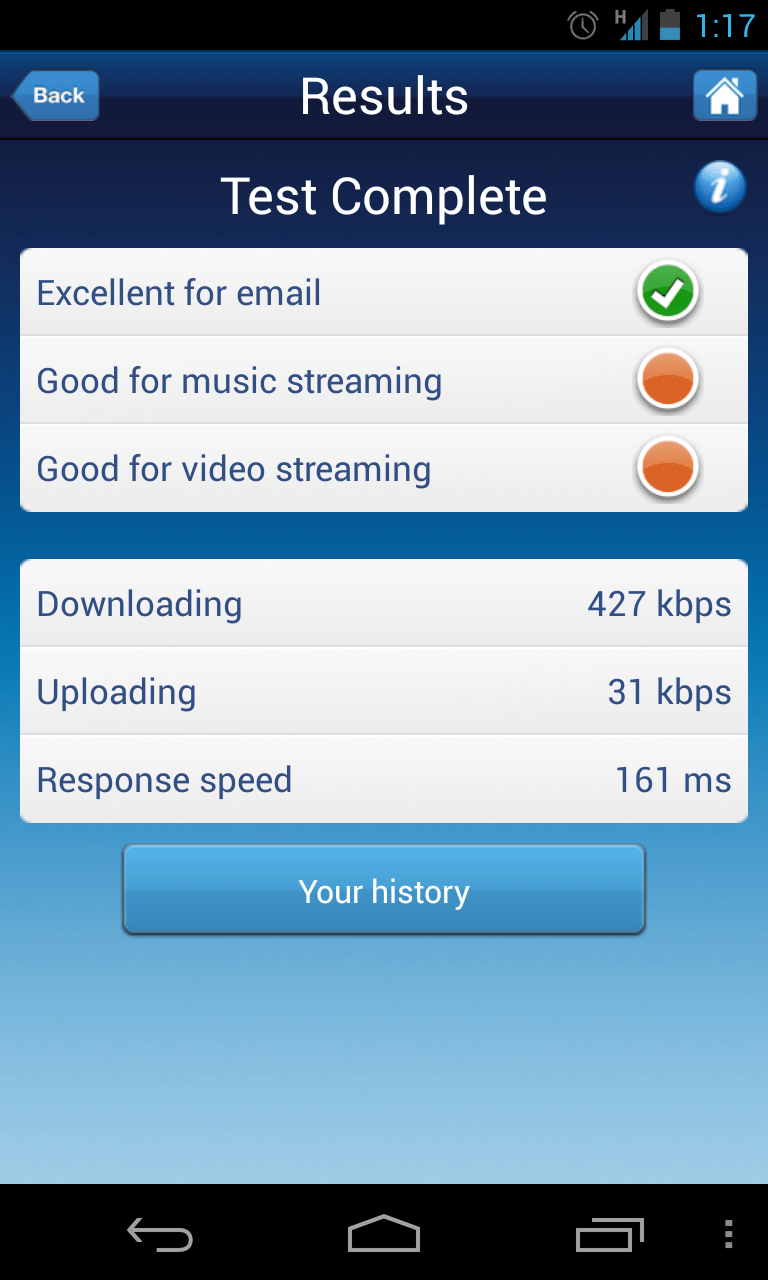Go back using the Back button
The height and width of the screenshot is (1280, 768).
[x=56, y=96]
